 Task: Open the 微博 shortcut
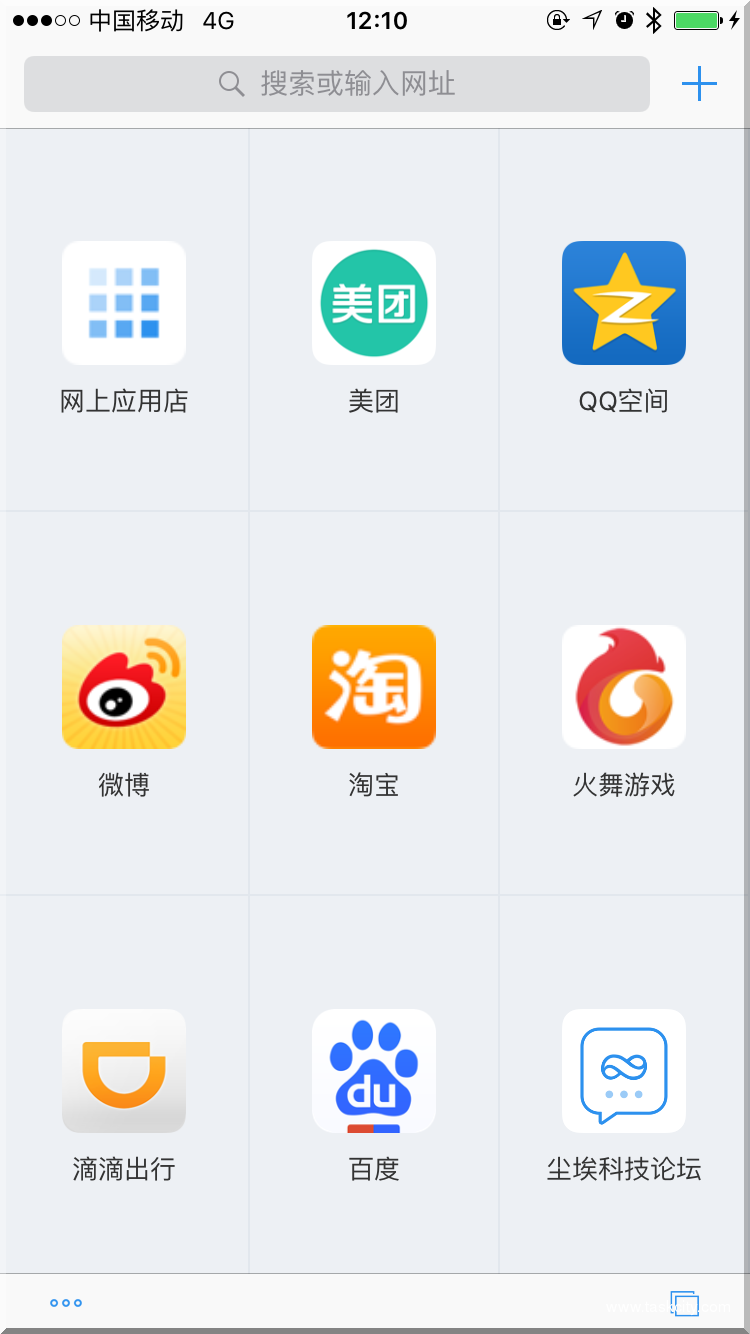(124, 687)
